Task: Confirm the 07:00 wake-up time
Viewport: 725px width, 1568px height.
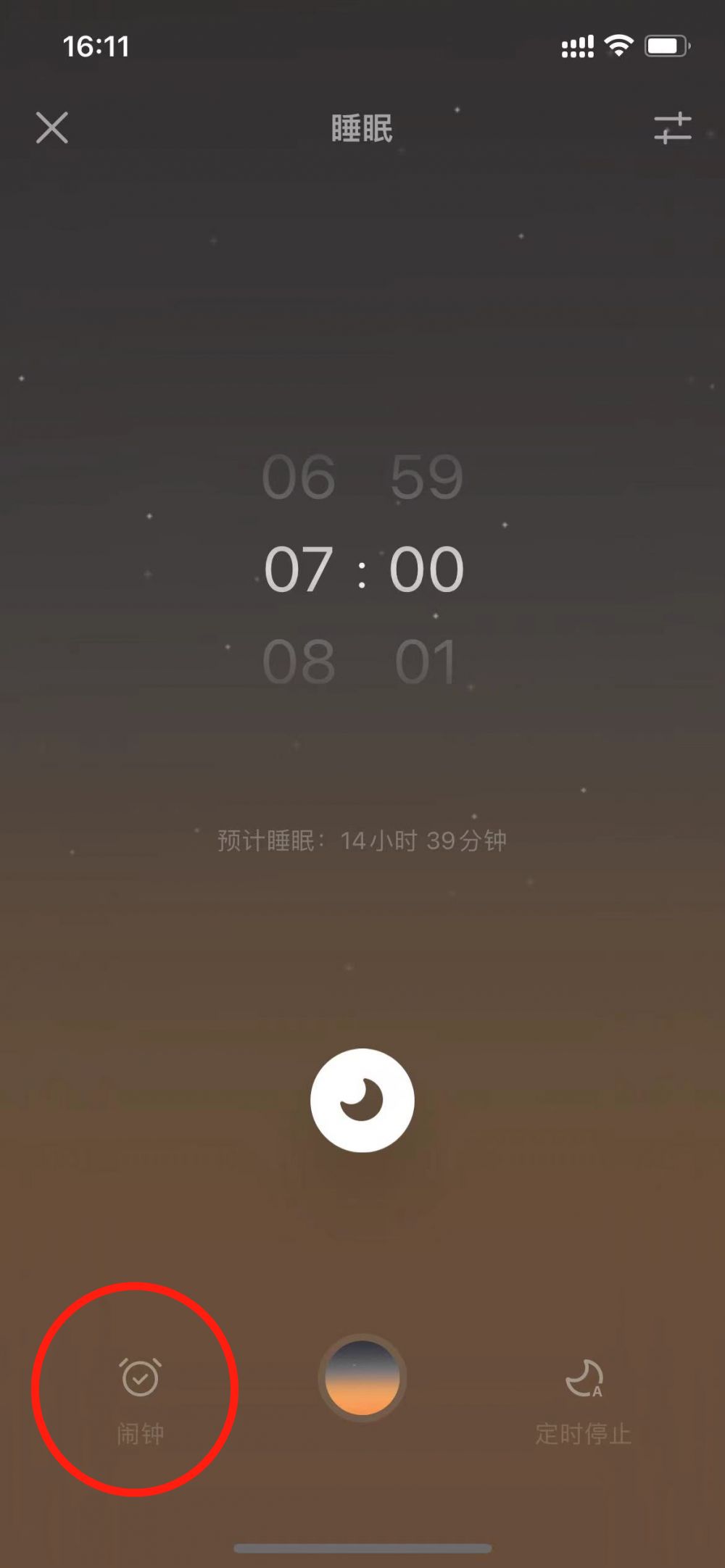Action: pos(362,570)
